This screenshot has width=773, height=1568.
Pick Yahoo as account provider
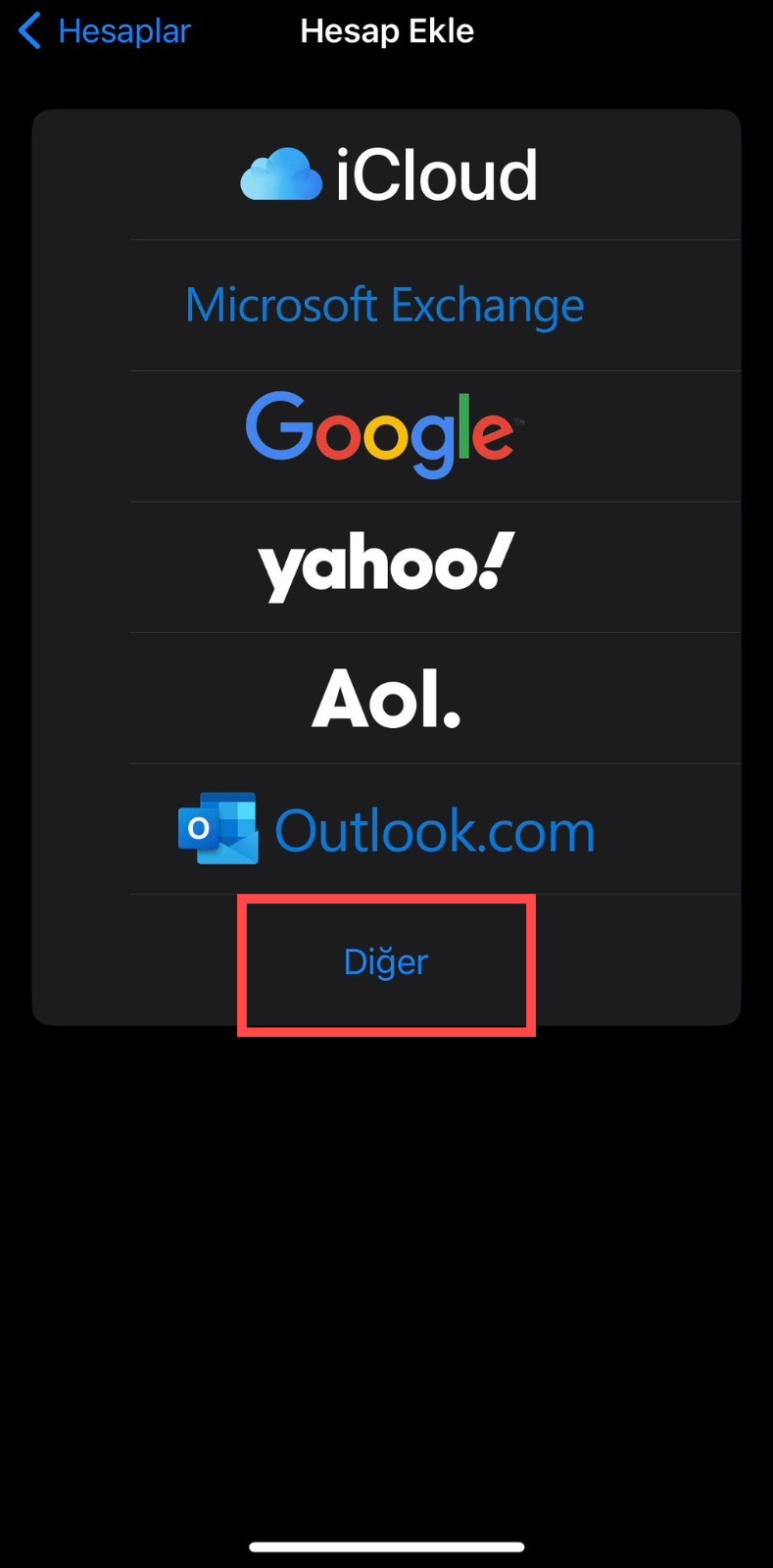point(385,566)
